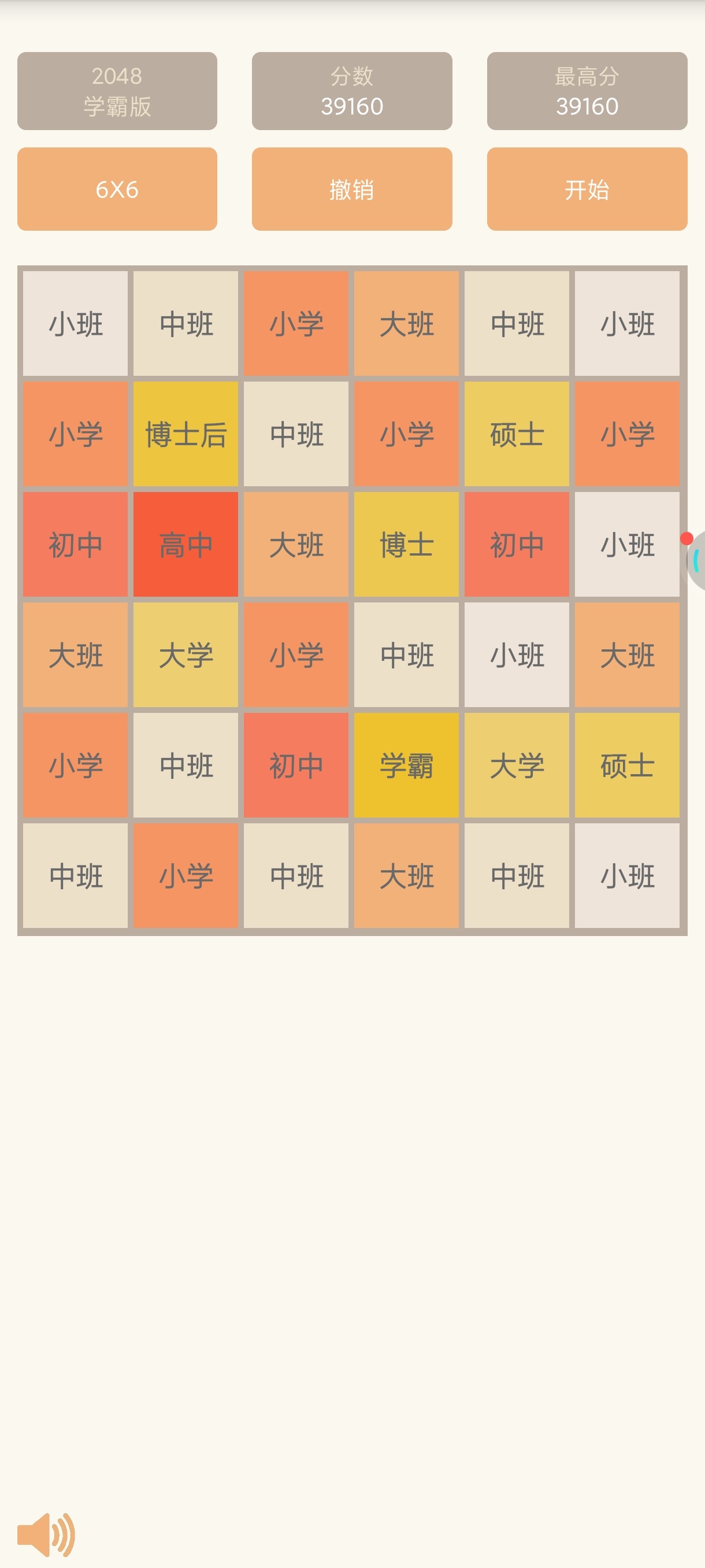Select the 硕士 tile in second row
705x1568 pixels.
click(517, 435)
